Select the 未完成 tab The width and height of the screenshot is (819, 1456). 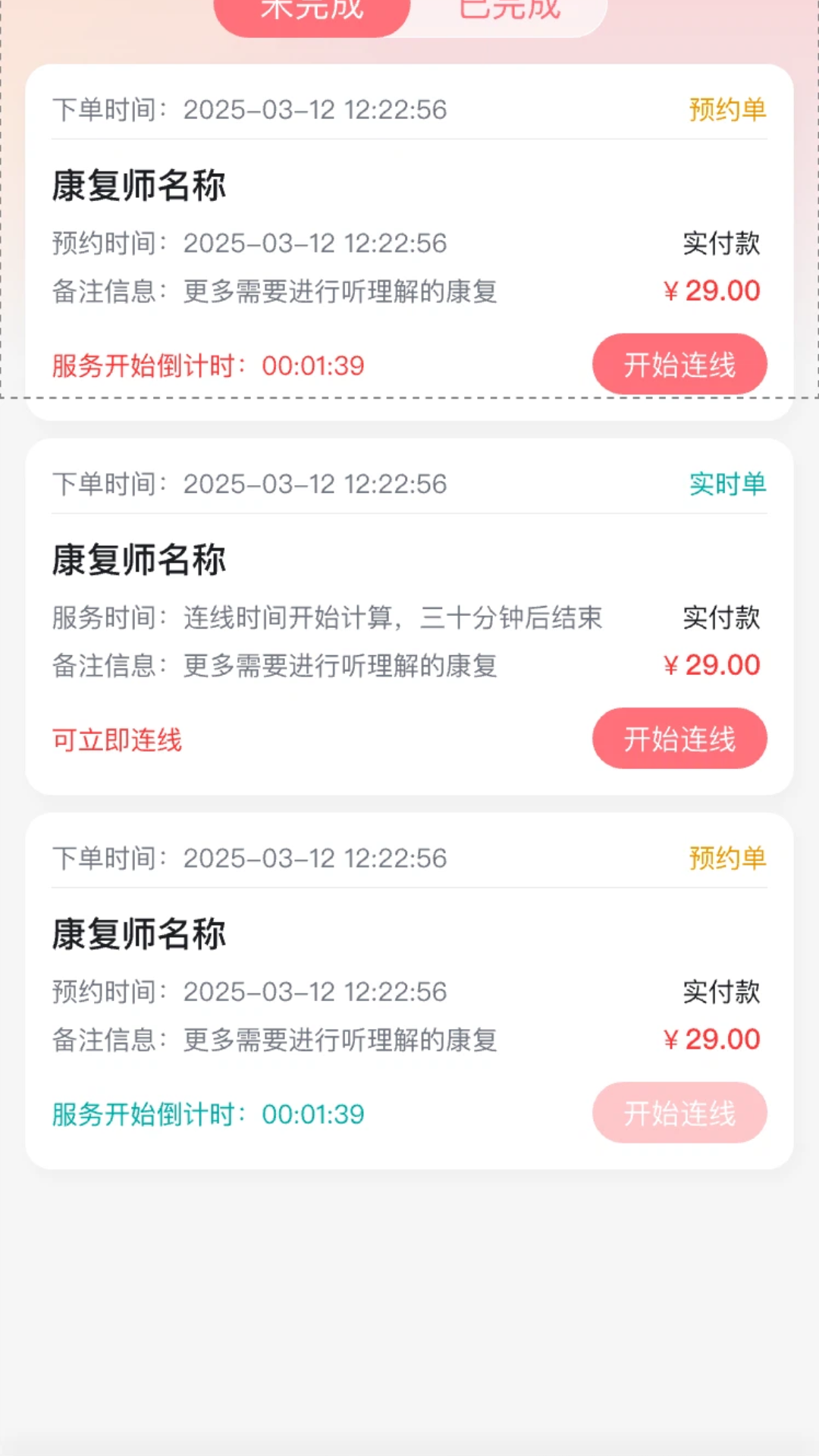click(x=312, y=12)
